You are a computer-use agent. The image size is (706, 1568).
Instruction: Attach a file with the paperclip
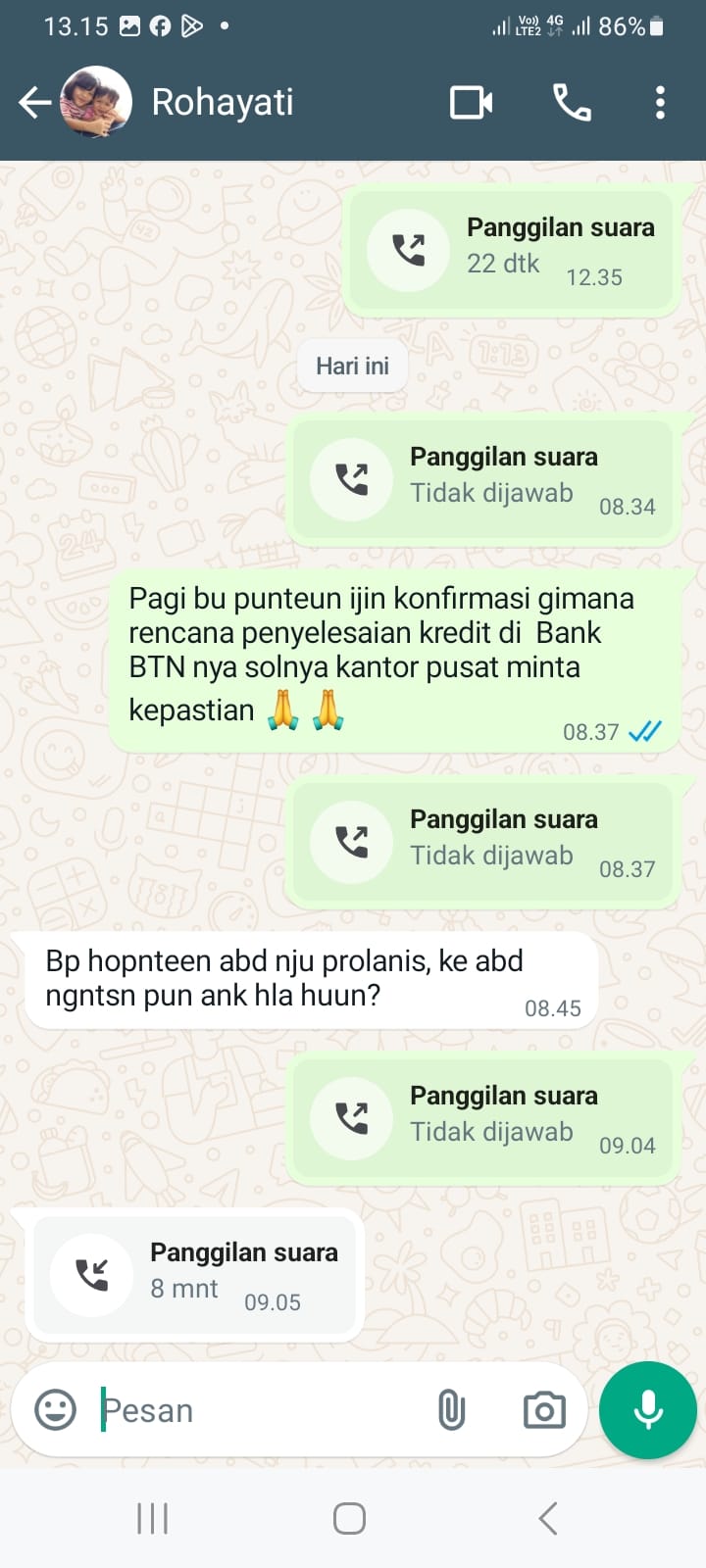click(451, 1410)
